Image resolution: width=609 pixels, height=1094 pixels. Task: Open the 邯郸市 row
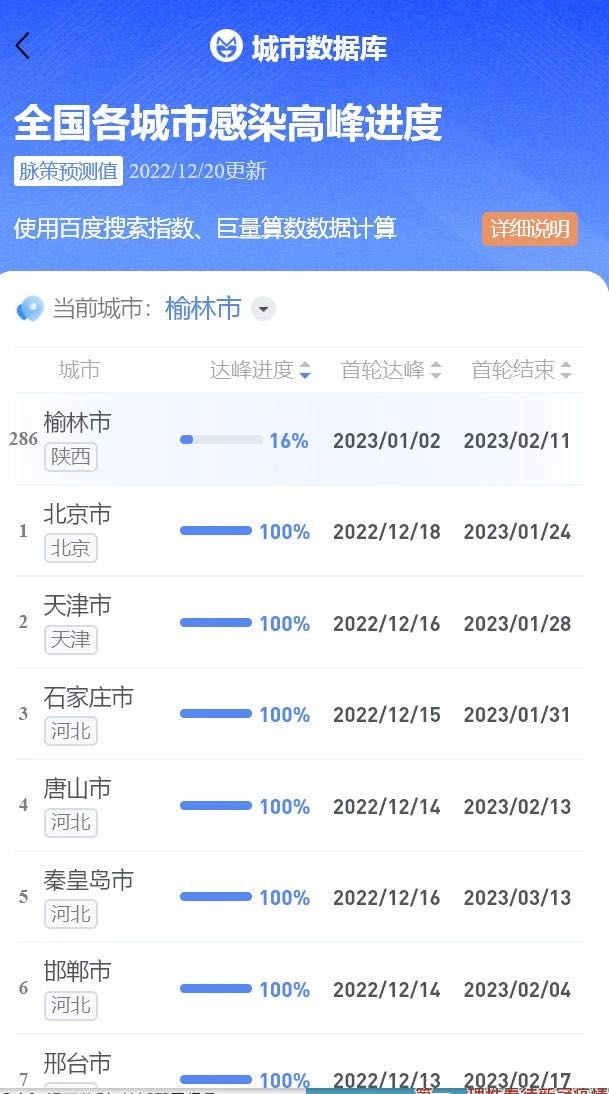[x=299, y=989]
